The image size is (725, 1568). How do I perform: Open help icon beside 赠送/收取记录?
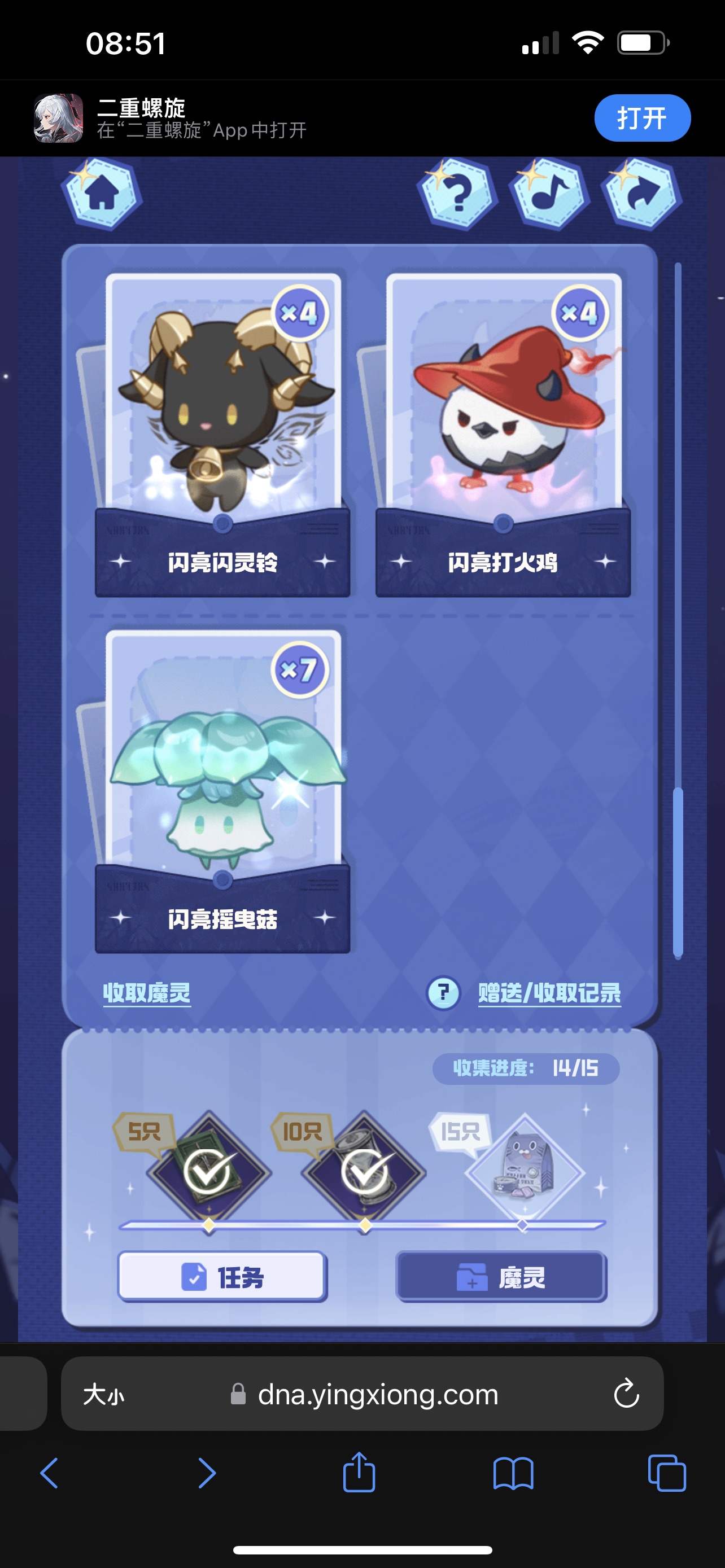pos(443,993)
